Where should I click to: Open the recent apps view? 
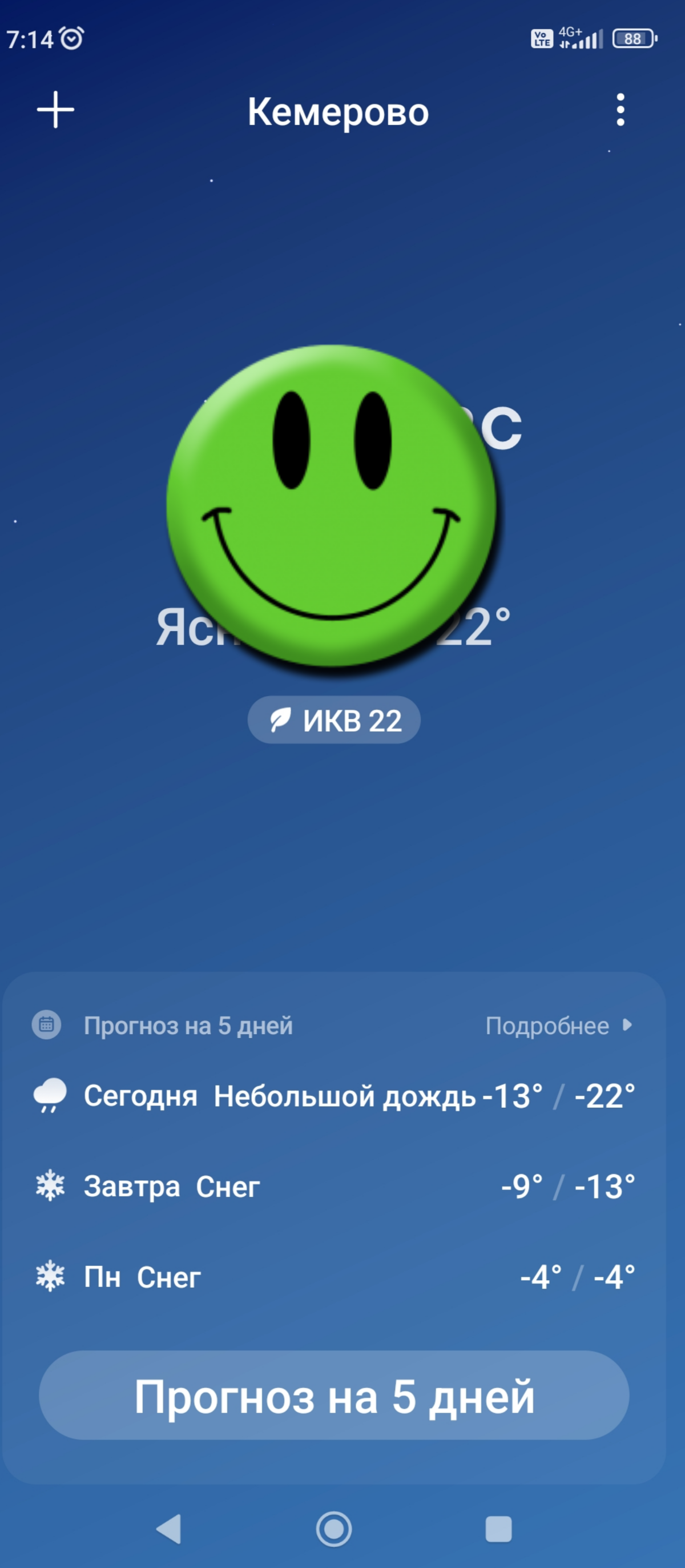click(x=498, y=1529)
